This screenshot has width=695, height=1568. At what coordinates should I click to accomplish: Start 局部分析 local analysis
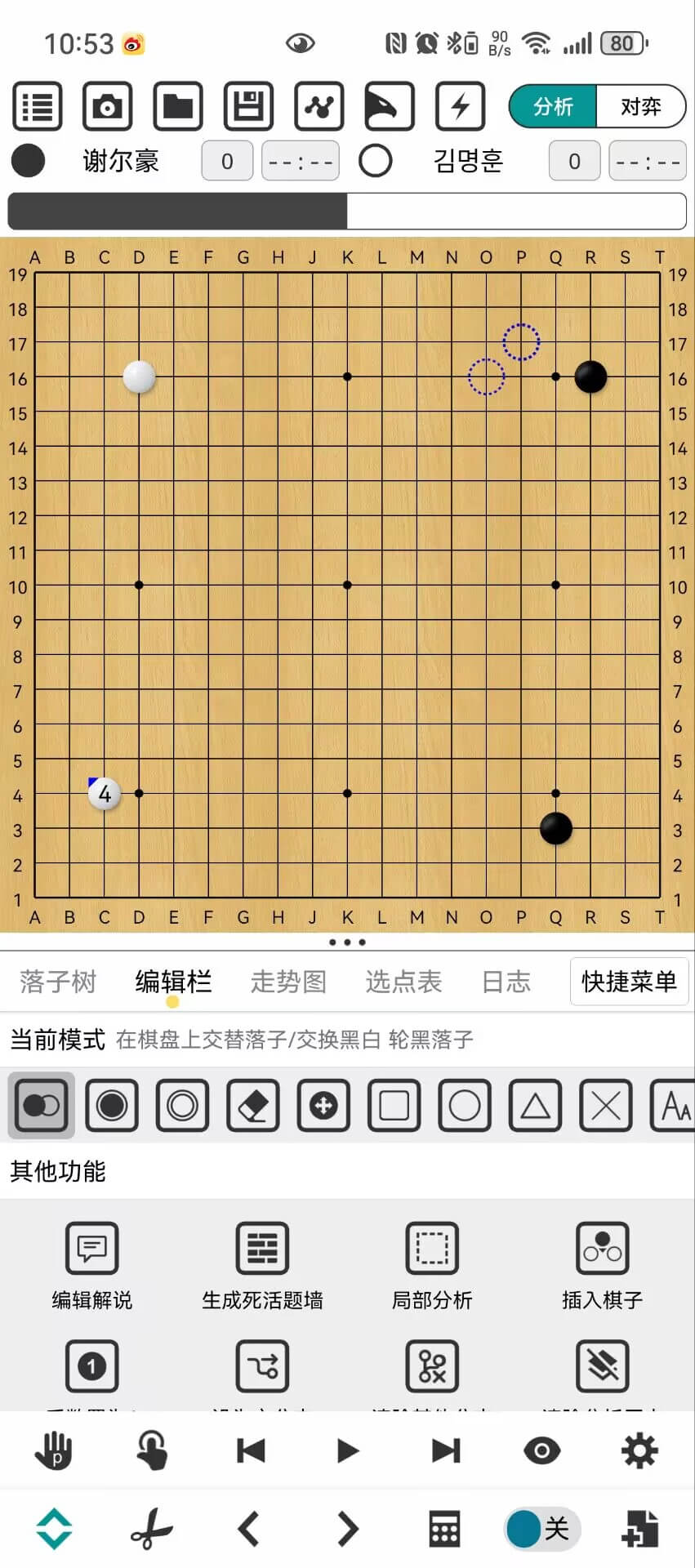tap(432, 1263)
